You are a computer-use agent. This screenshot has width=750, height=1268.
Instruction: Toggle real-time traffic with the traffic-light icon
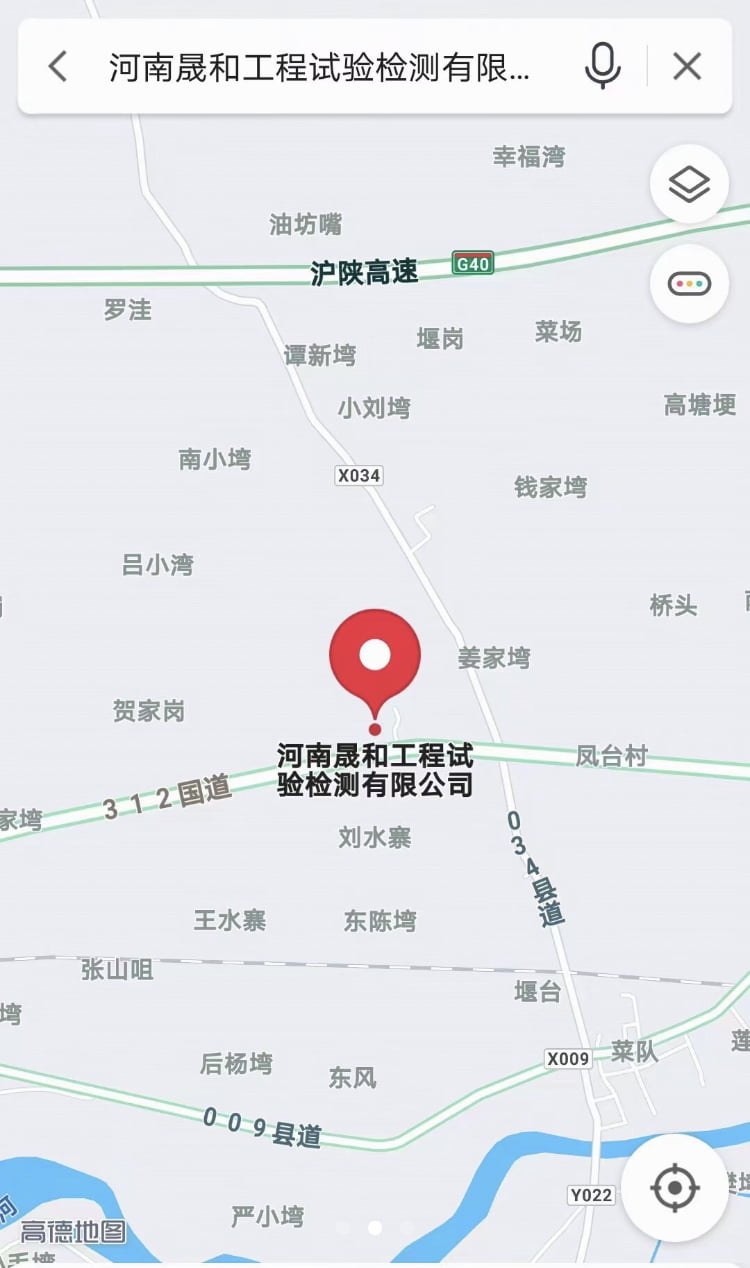click(689, 283)
